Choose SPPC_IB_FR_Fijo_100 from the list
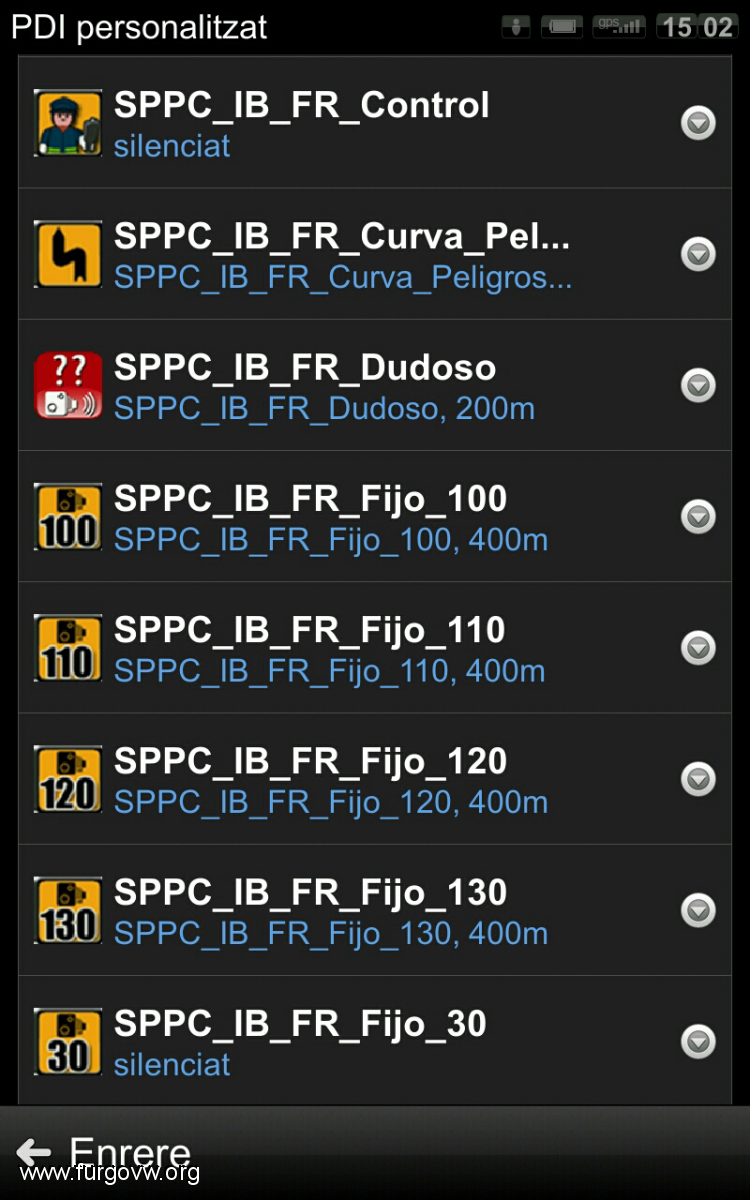Viewport: 750px width, 1200px height. 375,516
